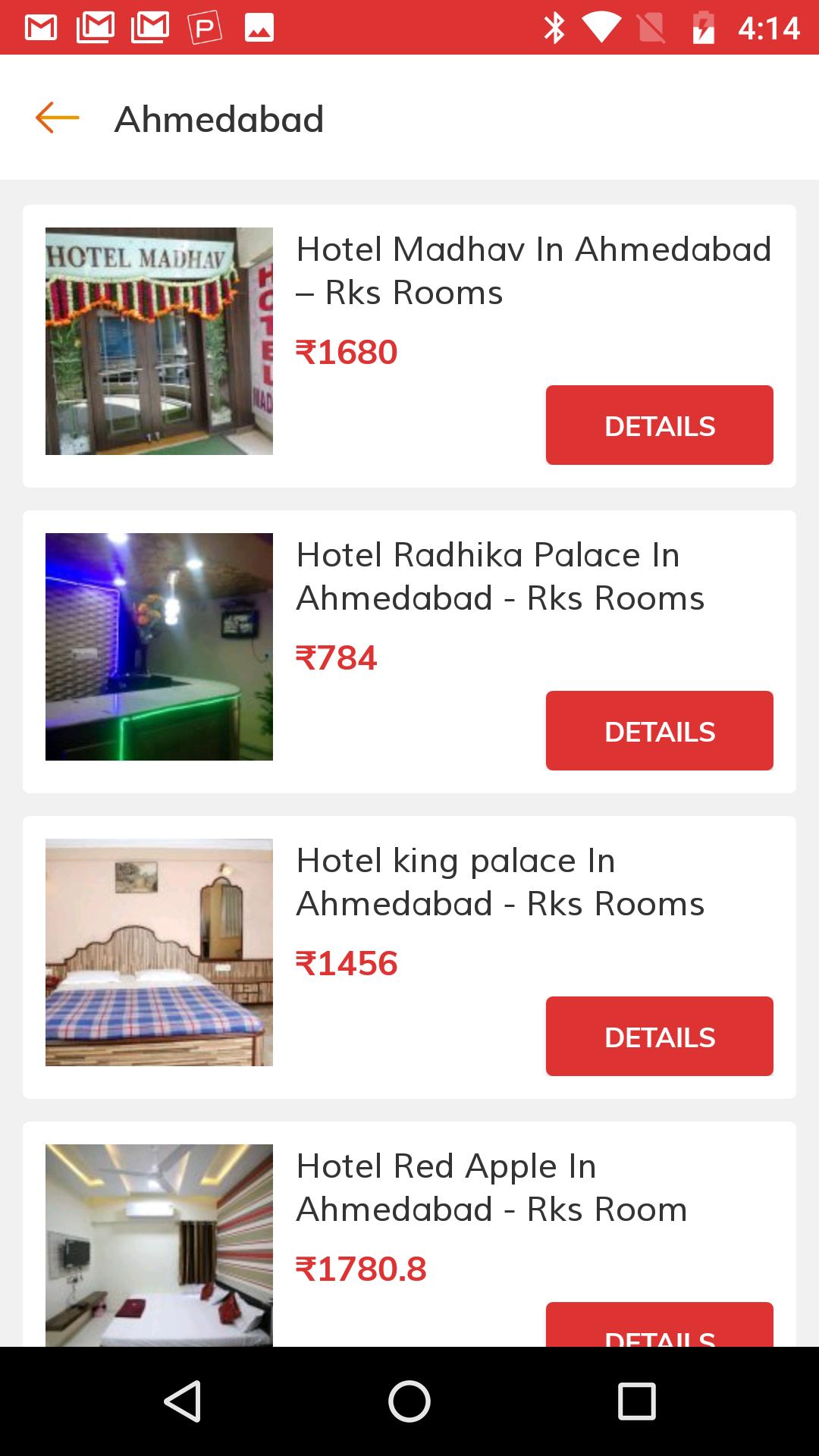
Task: Tap the Hotel Madhav photo
Action: pos(159,341)
